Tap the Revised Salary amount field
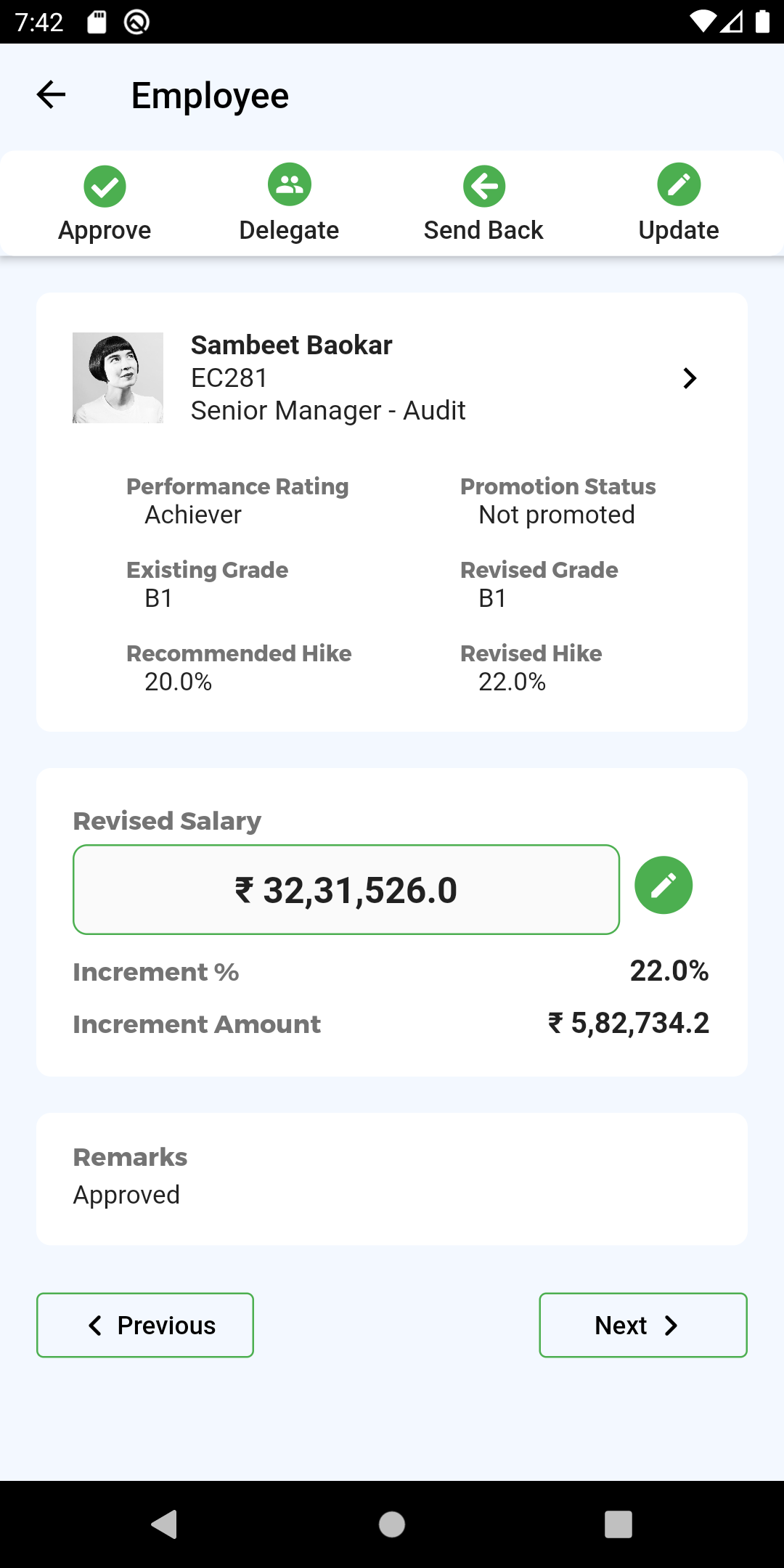 click(346, 890)
